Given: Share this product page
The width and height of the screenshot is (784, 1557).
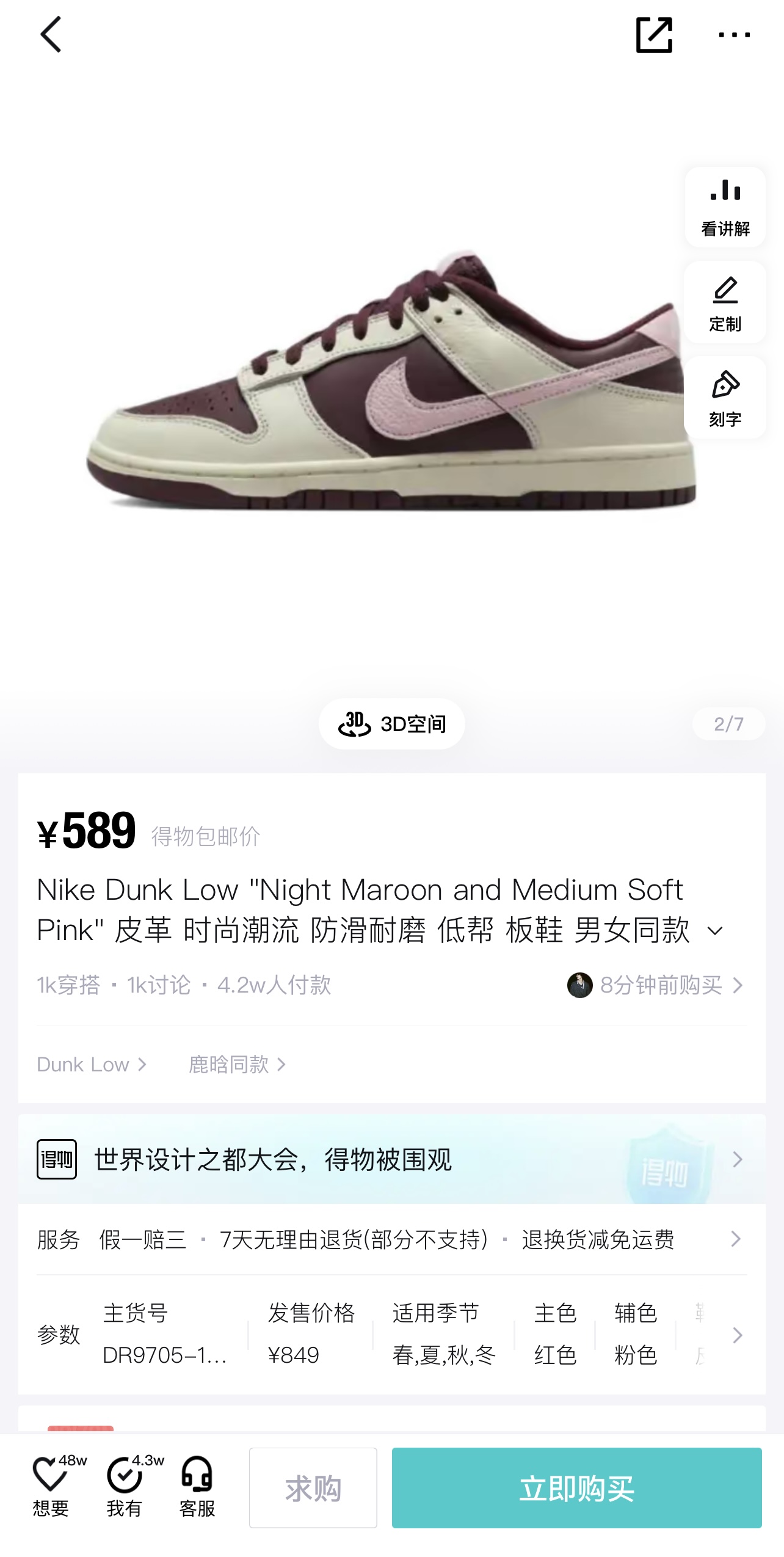Looking at the screenshot, I should click(x=654, y=35).
